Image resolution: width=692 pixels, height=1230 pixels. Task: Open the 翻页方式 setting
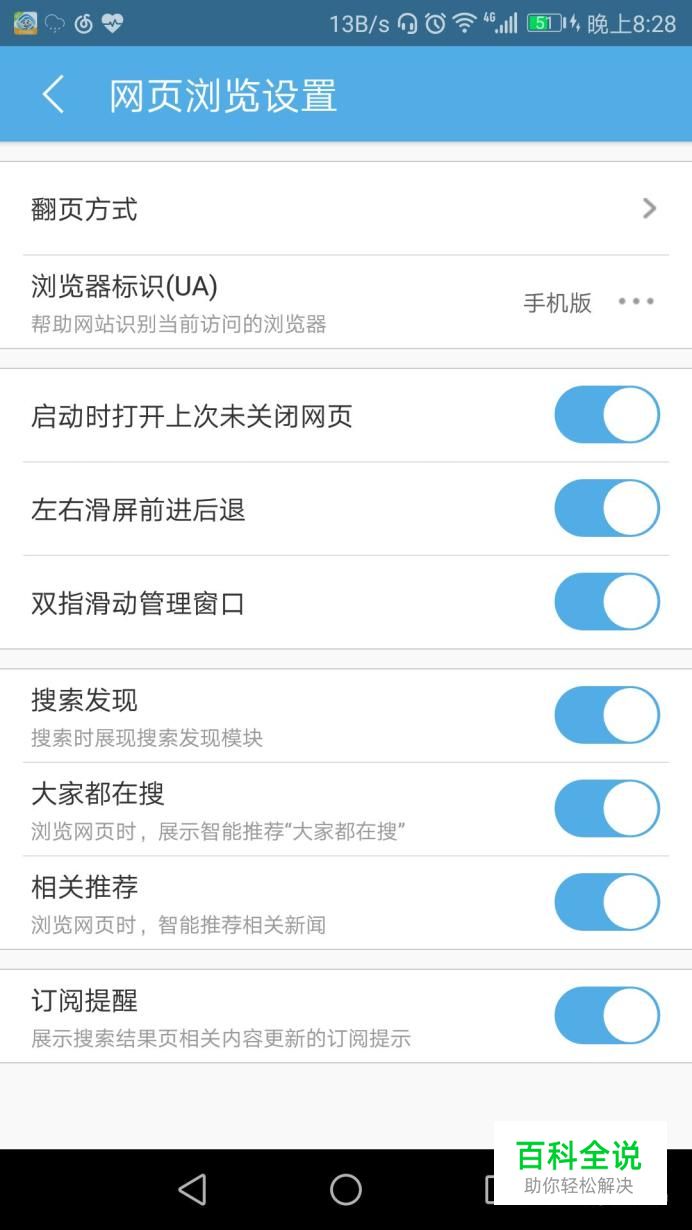point(346,208)
